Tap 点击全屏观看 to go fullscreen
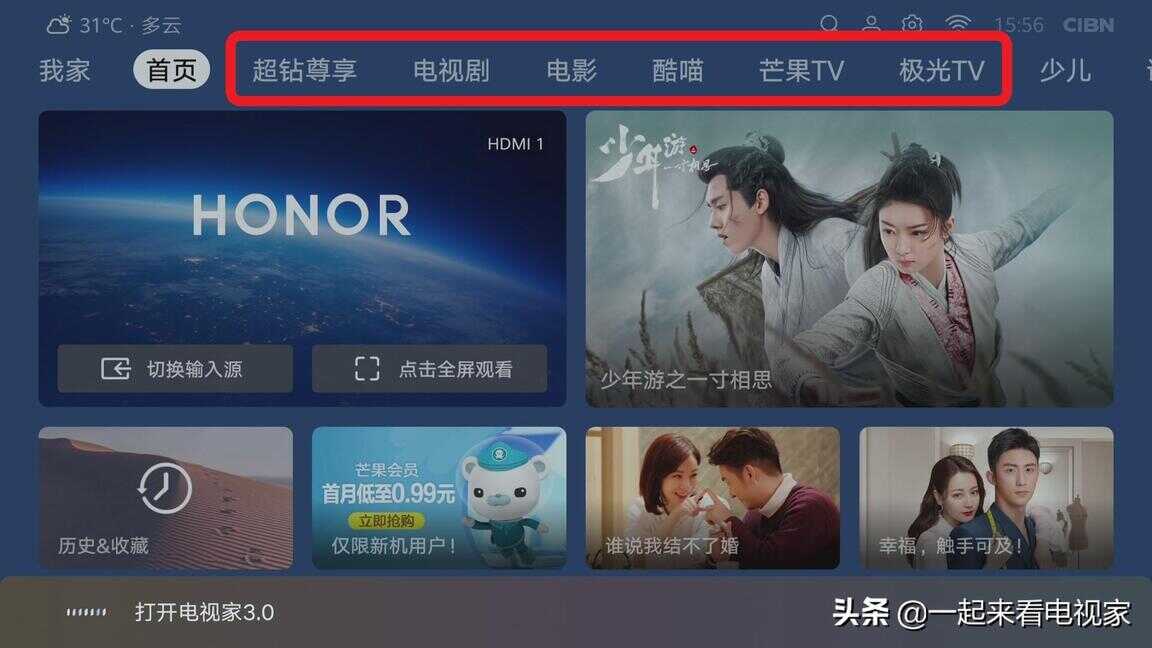Image resolution: width=1152 pixels, height=648 pixels. click(429, 369)
